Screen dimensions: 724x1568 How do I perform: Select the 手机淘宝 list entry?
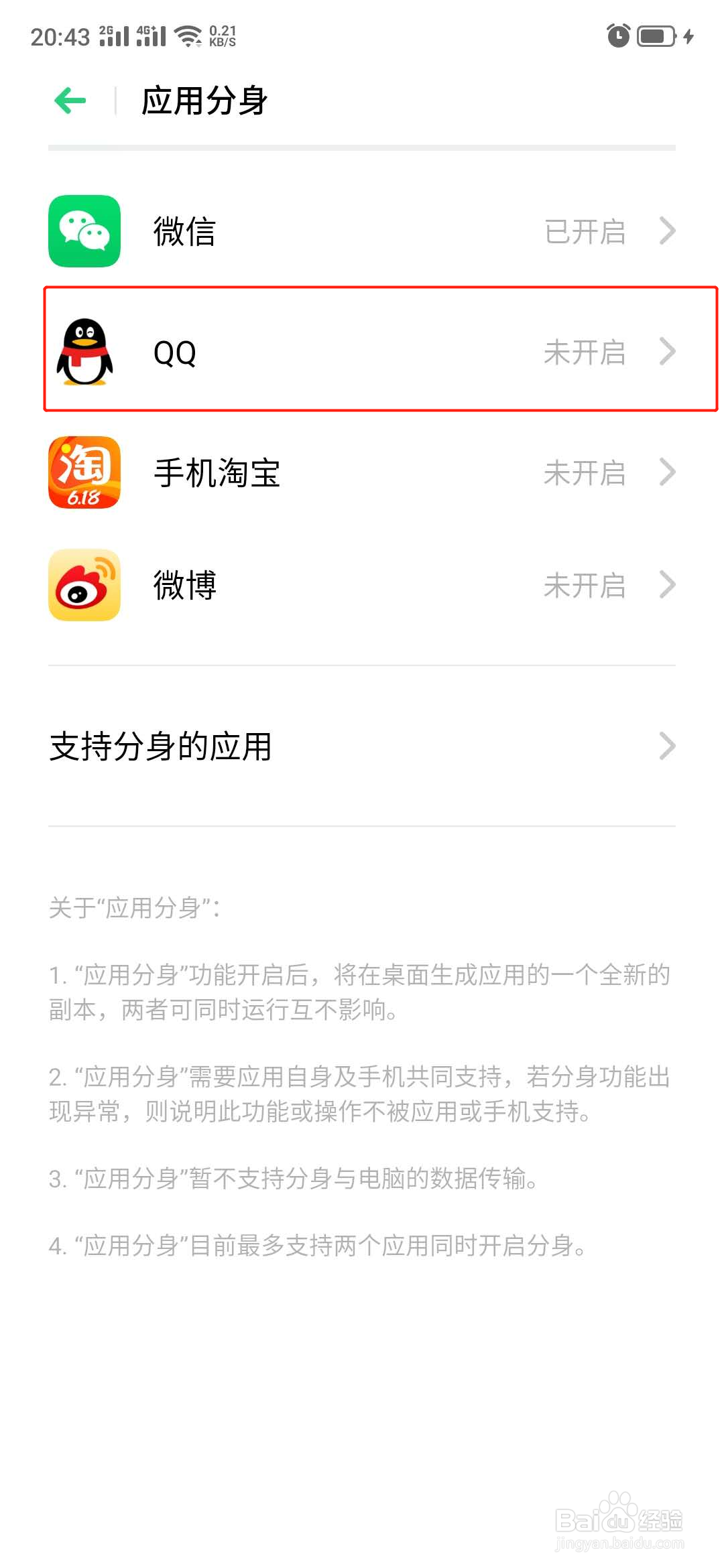pos(216,472)
